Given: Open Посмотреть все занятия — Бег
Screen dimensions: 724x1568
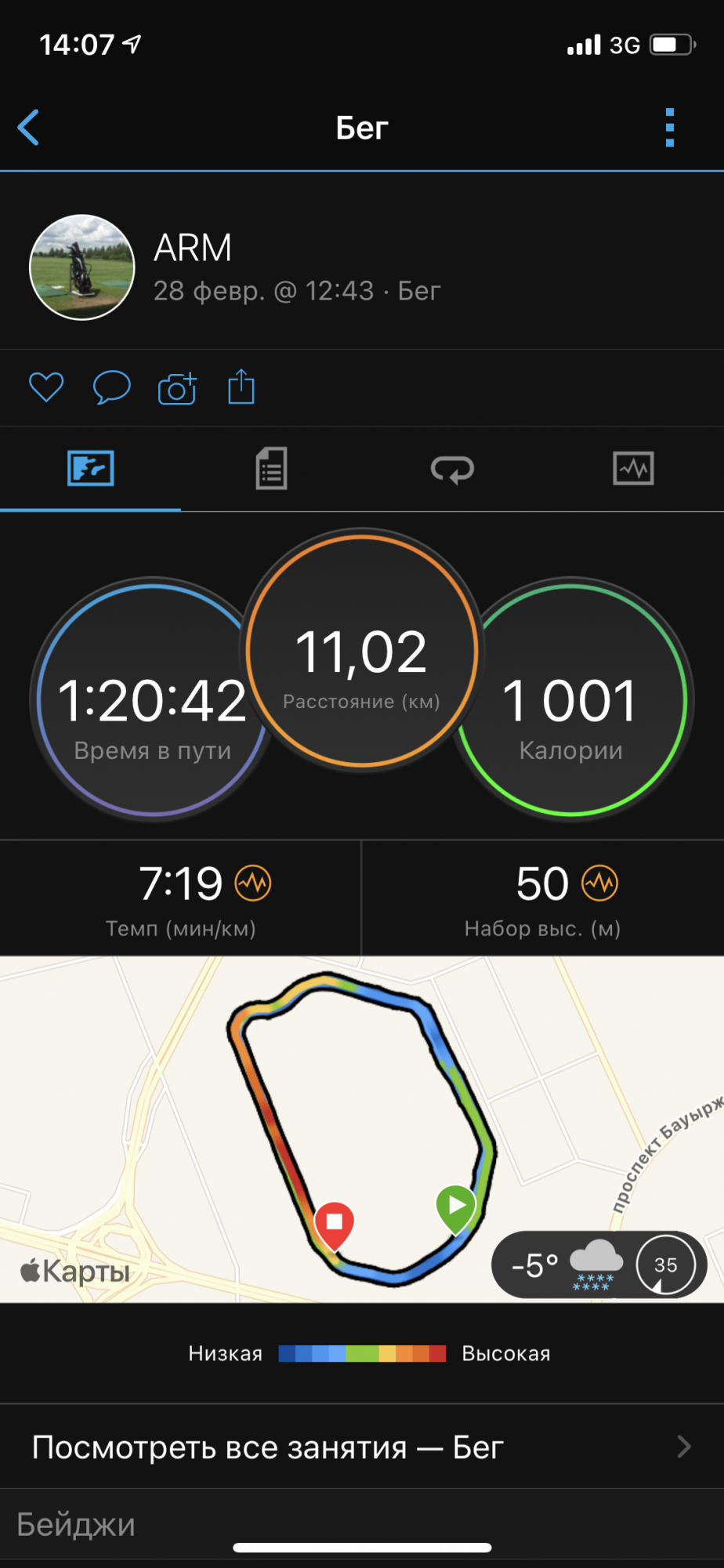Looking at the screenshot, I should point(362,1447).
